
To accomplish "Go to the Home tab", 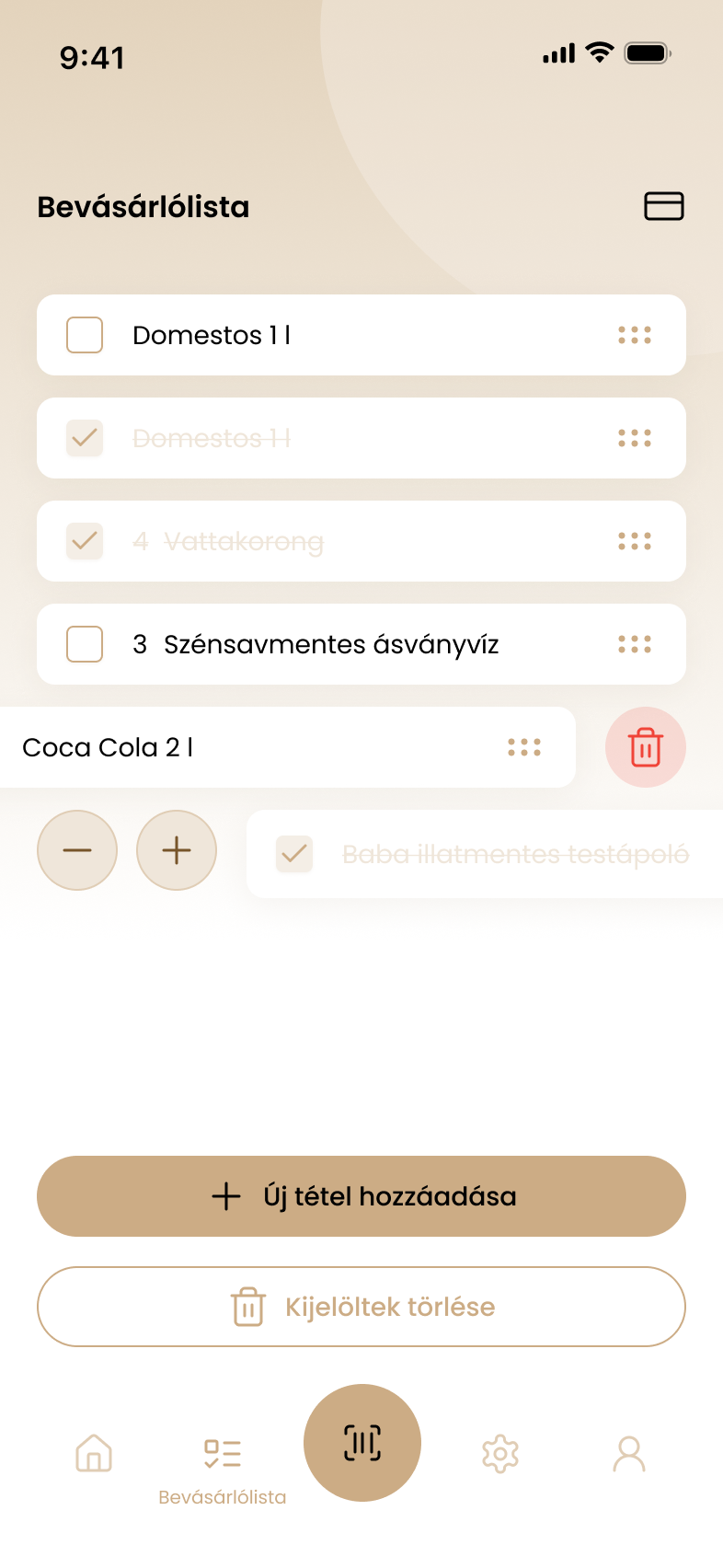I will point(94,1454).
